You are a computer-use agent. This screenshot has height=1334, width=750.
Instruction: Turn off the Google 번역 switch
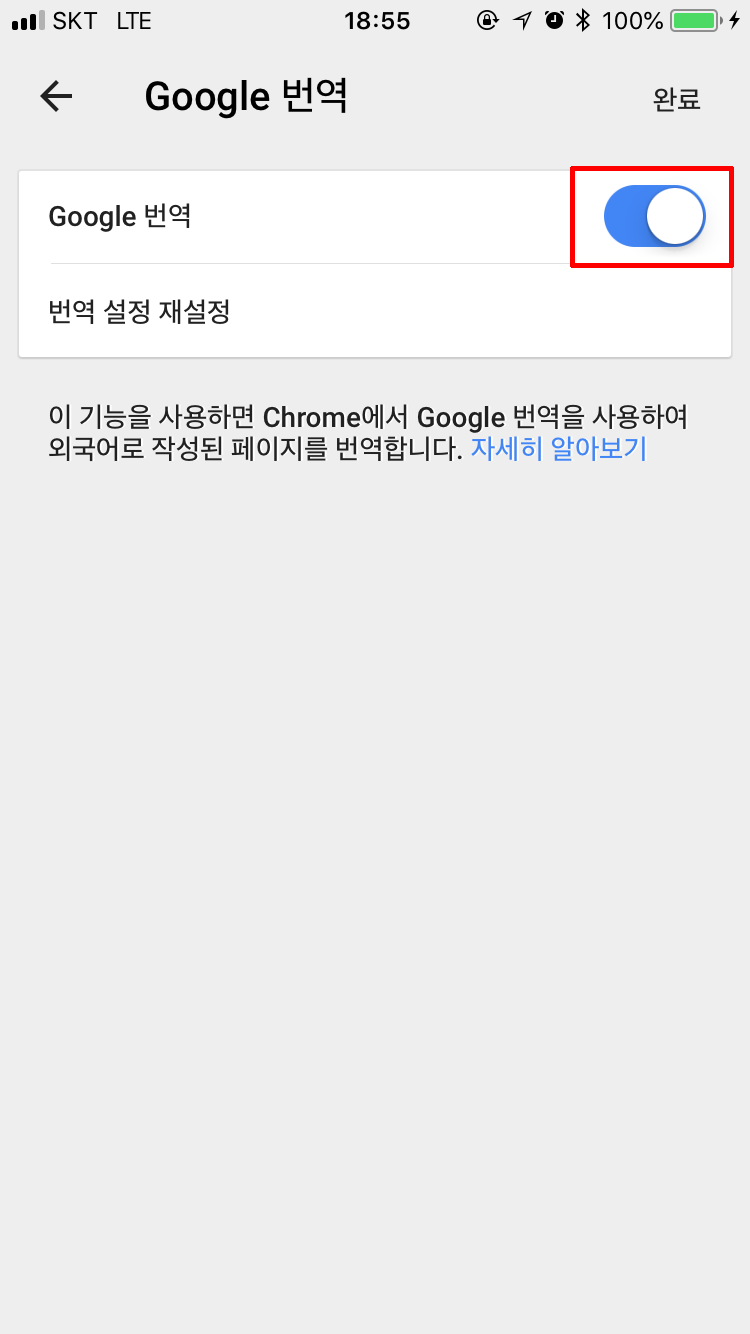[655, 216]
